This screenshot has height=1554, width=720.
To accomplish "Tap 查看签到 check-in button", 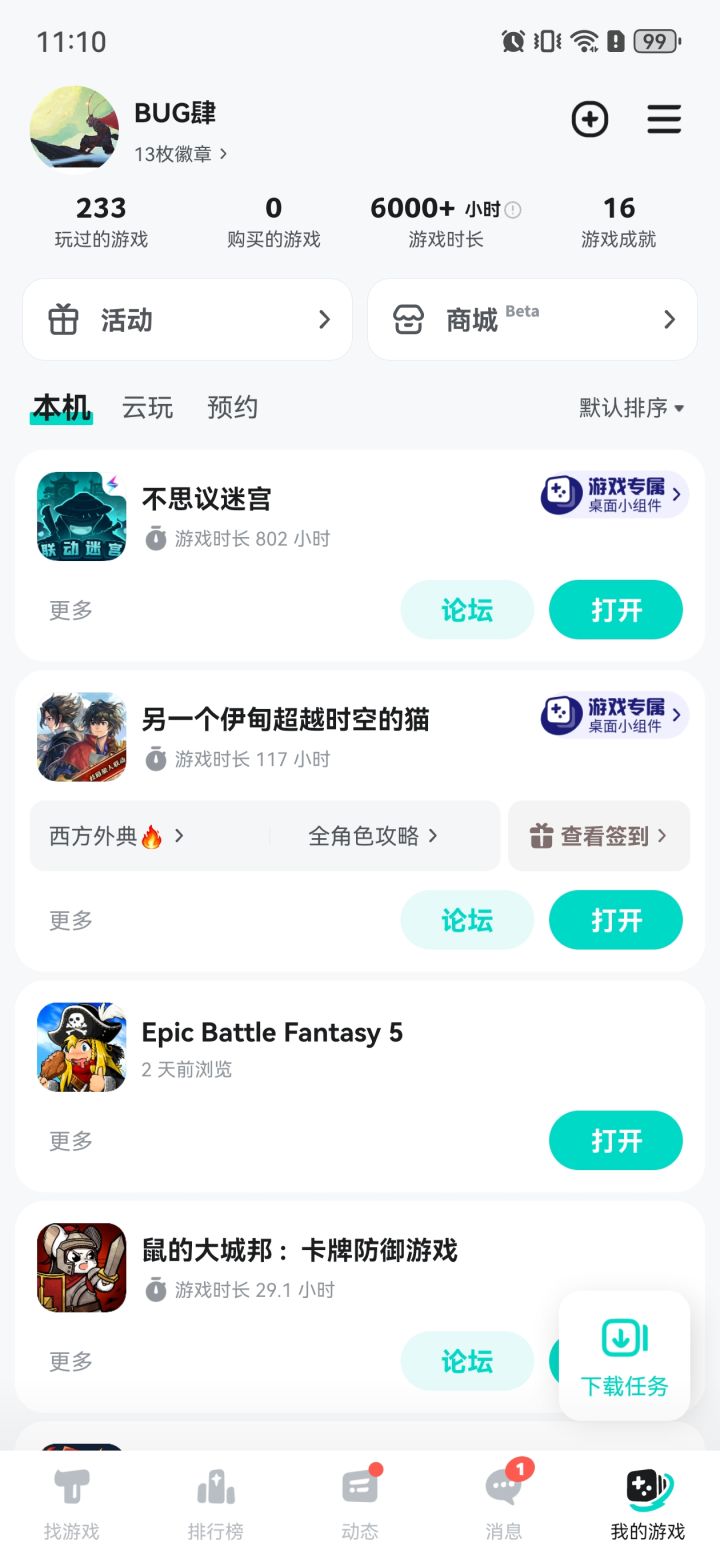I will (x=598, y=836).
